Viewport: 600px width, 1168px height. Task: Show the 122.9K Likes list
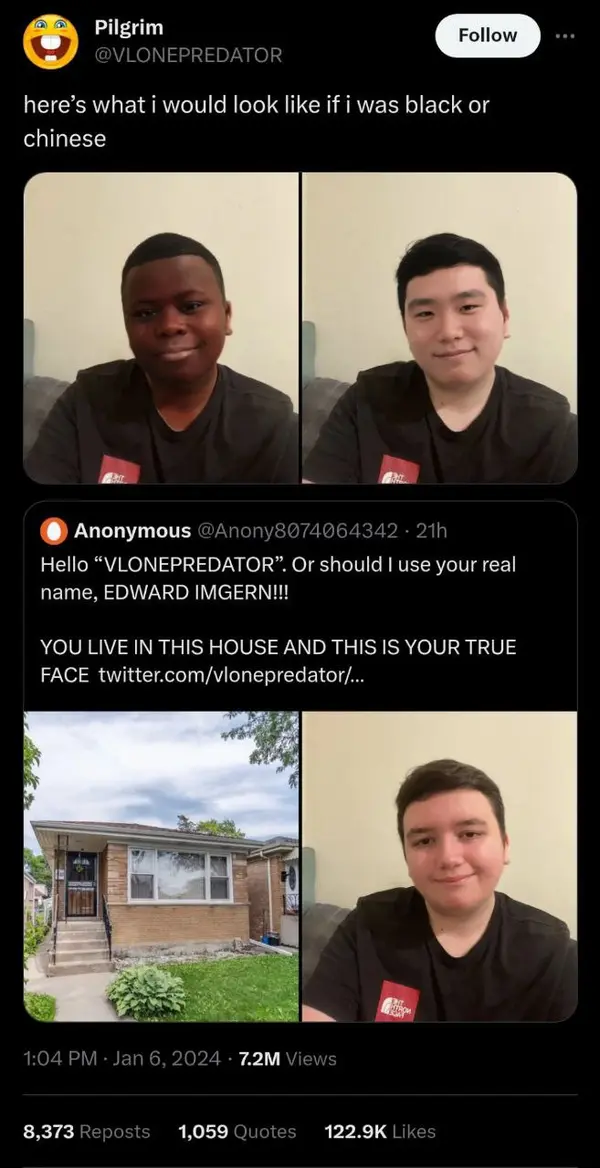(380, 1131)
